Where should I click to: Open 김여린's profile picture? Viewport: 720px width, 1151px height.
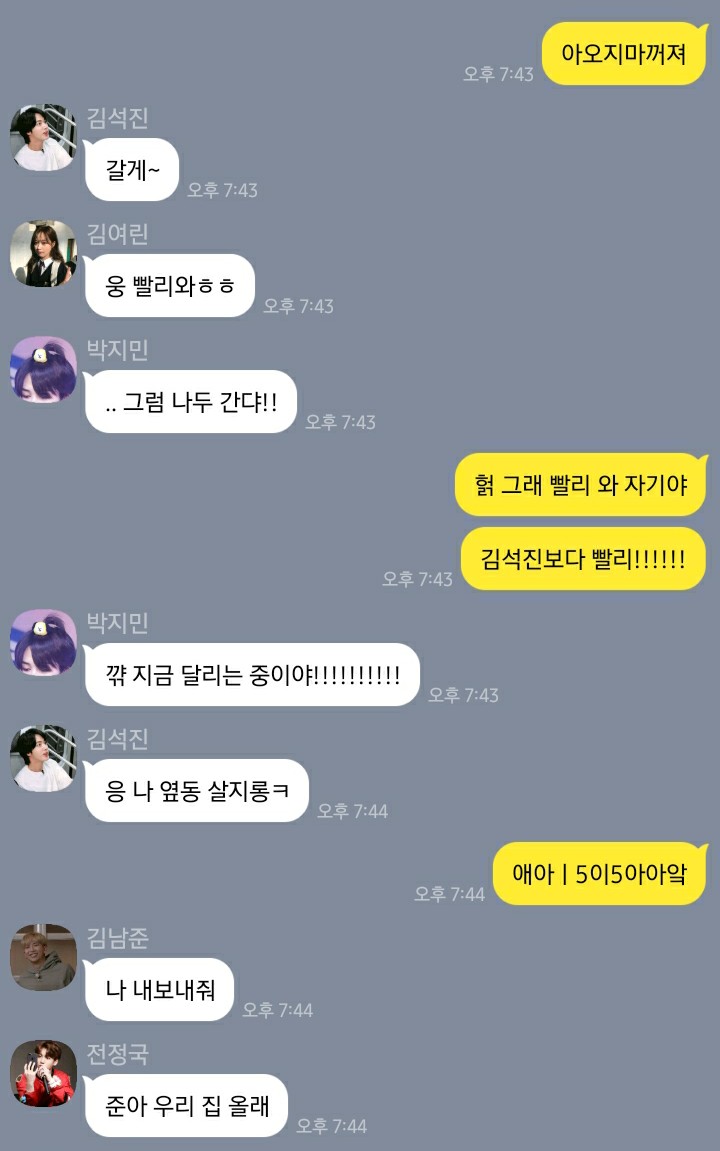[x=42, y=253]
